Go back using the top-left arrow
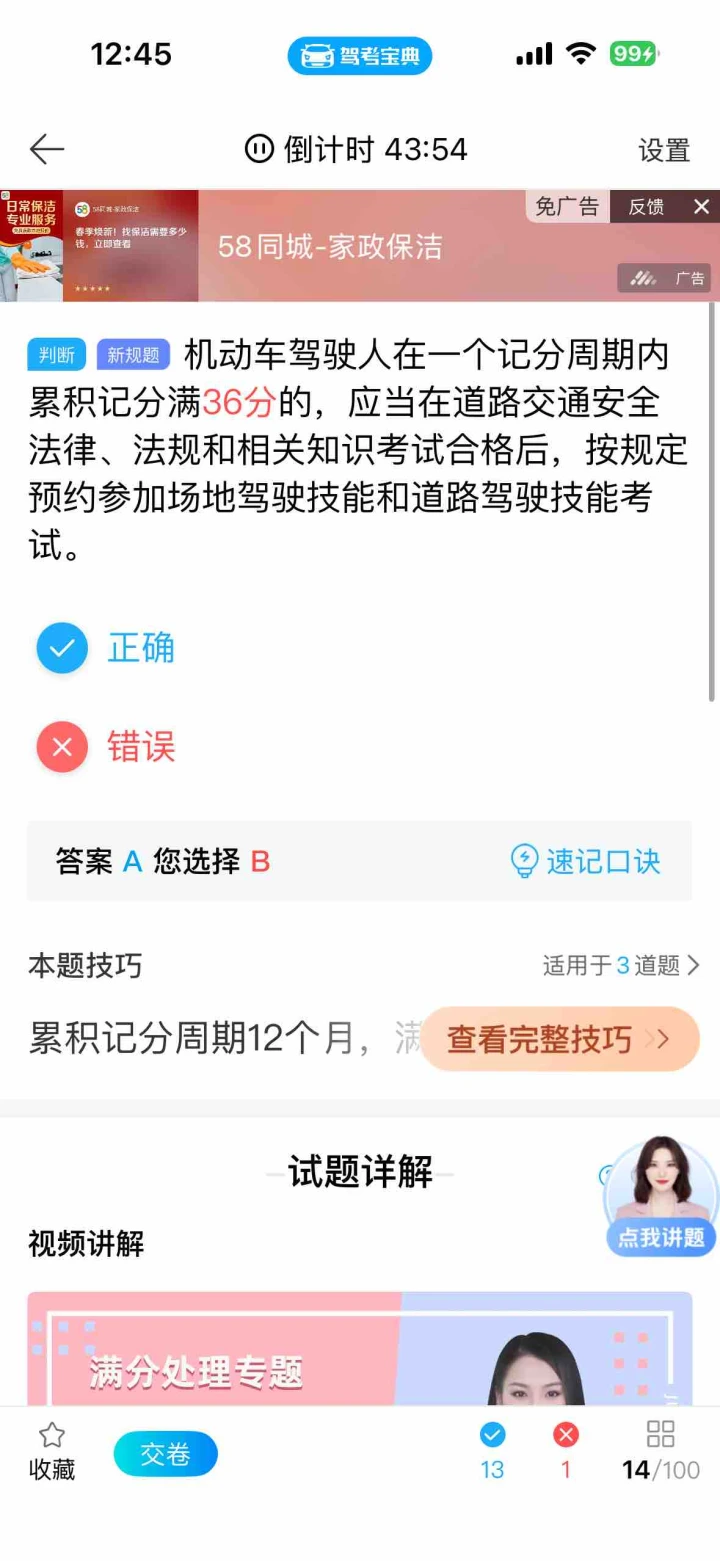The height and width of the screenshot is (1561, 720). coord(46,150)
